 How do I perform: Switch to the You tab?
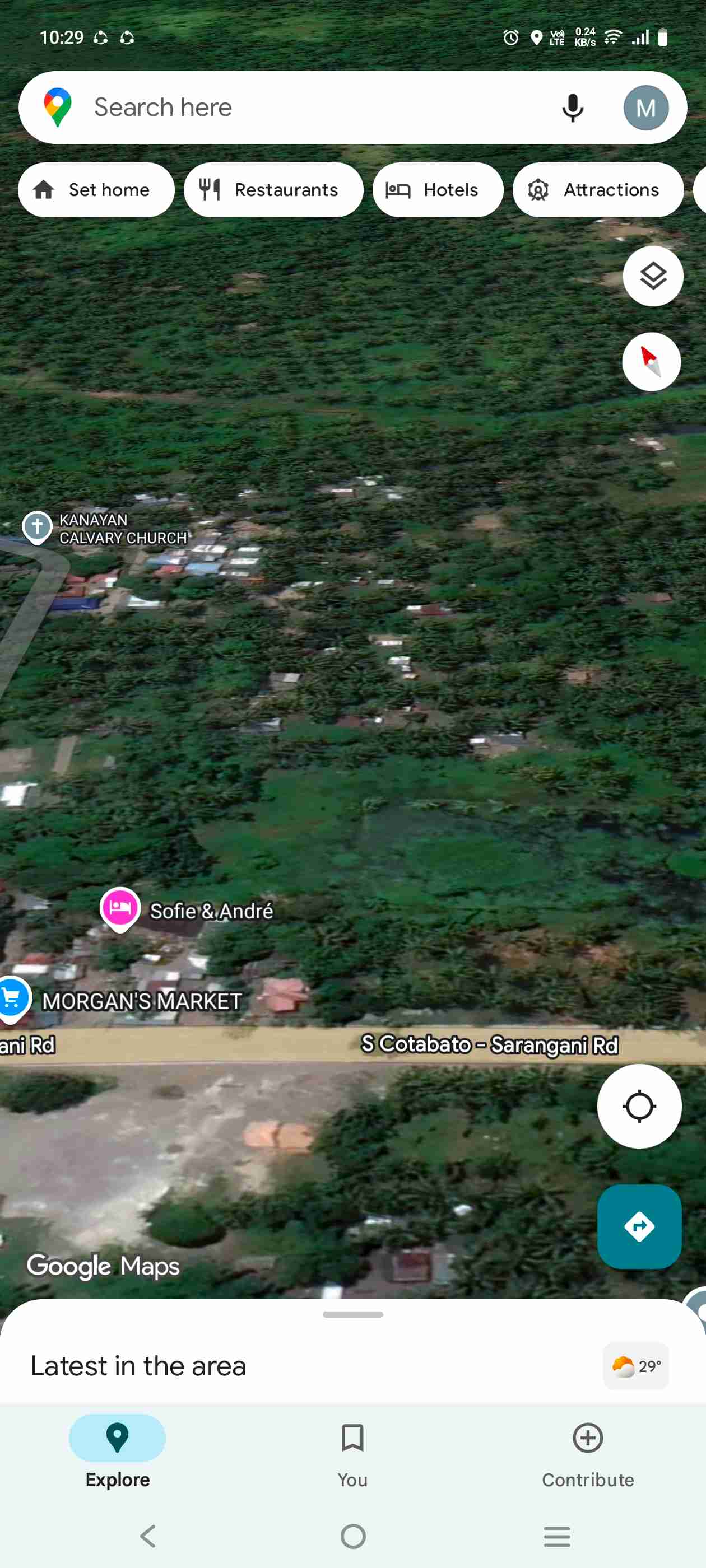tap(352, 1452)
